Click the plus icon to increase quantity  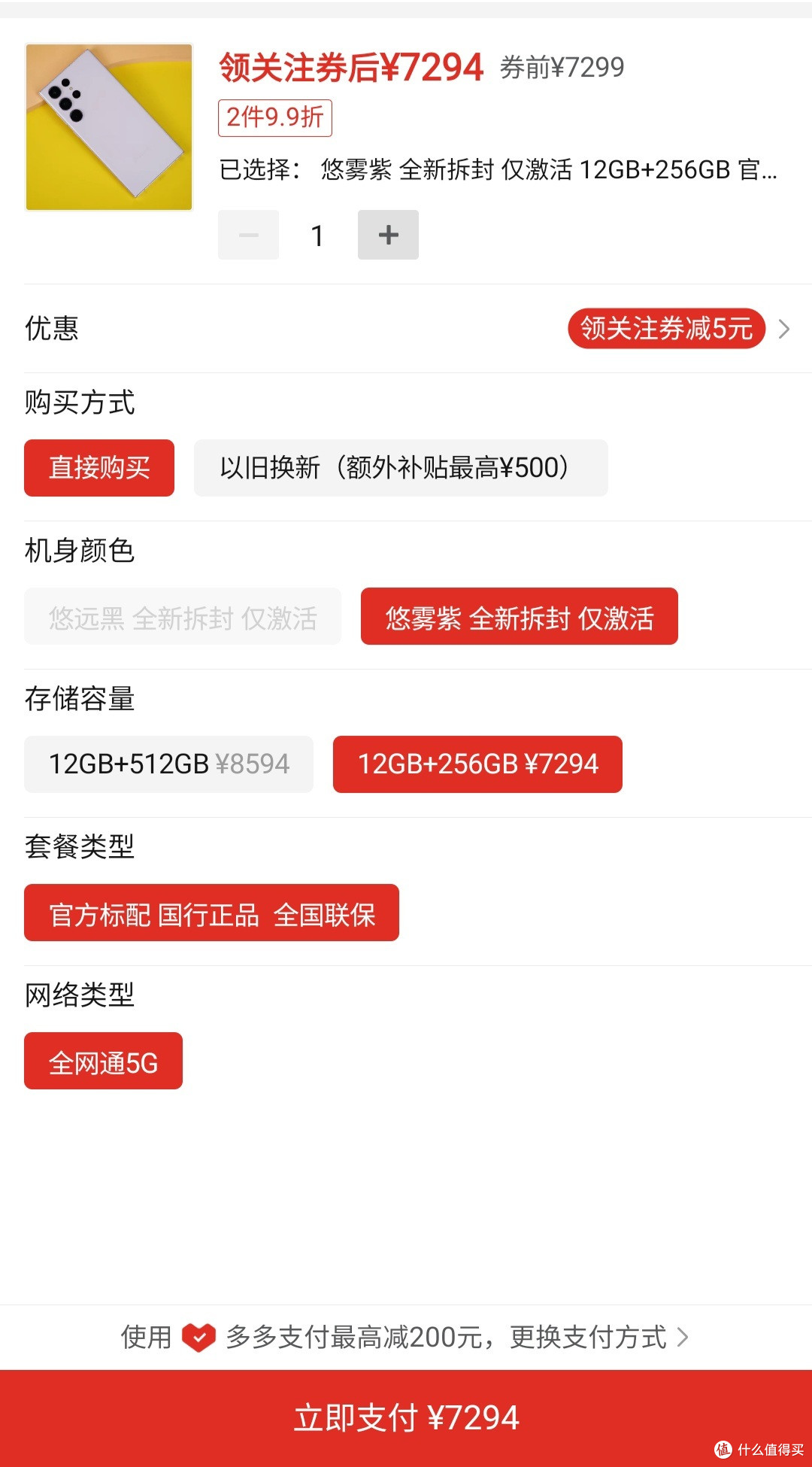click(x=387, y=234)
